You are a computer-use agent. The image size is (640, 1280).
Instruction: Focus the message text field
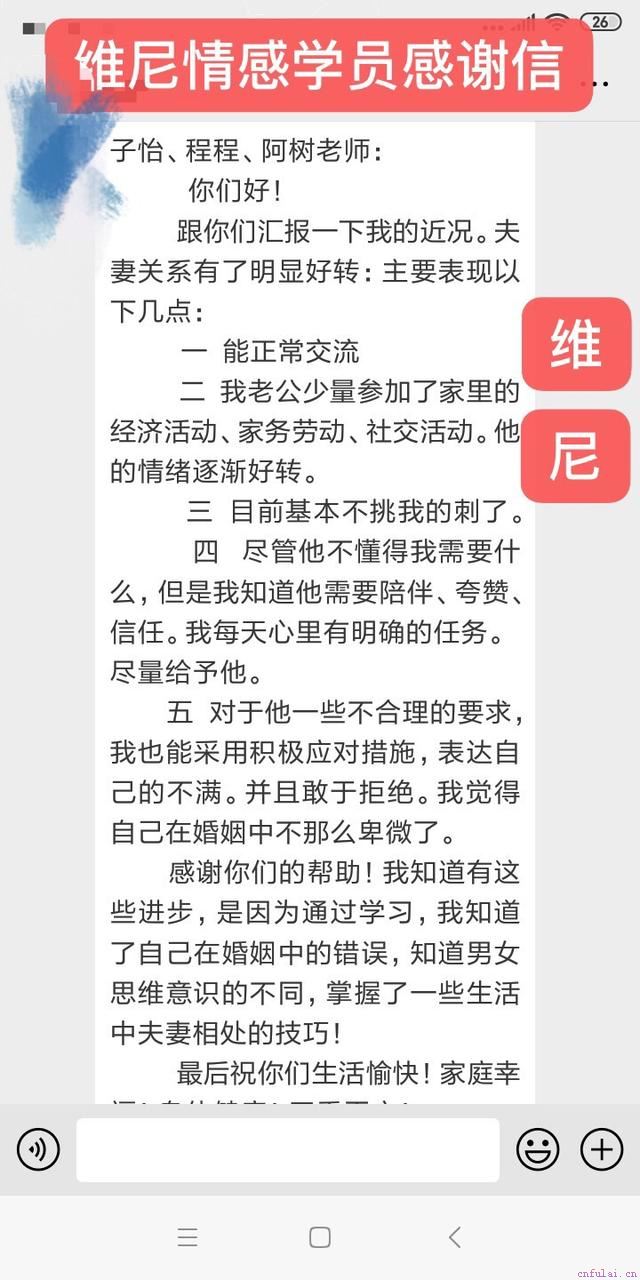pyautogui.click(x=287, y=1150)
